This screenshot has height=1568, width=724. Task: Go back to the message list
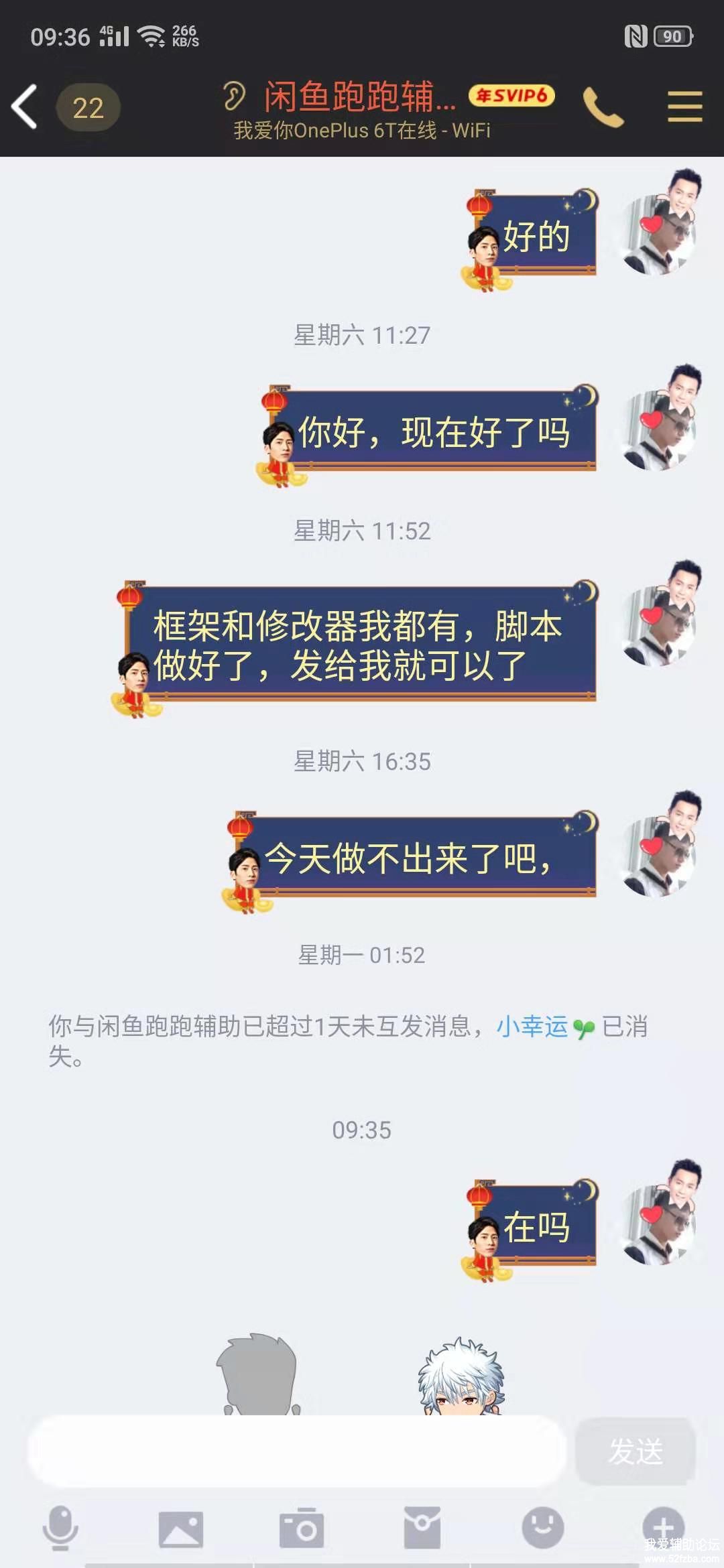25,107
